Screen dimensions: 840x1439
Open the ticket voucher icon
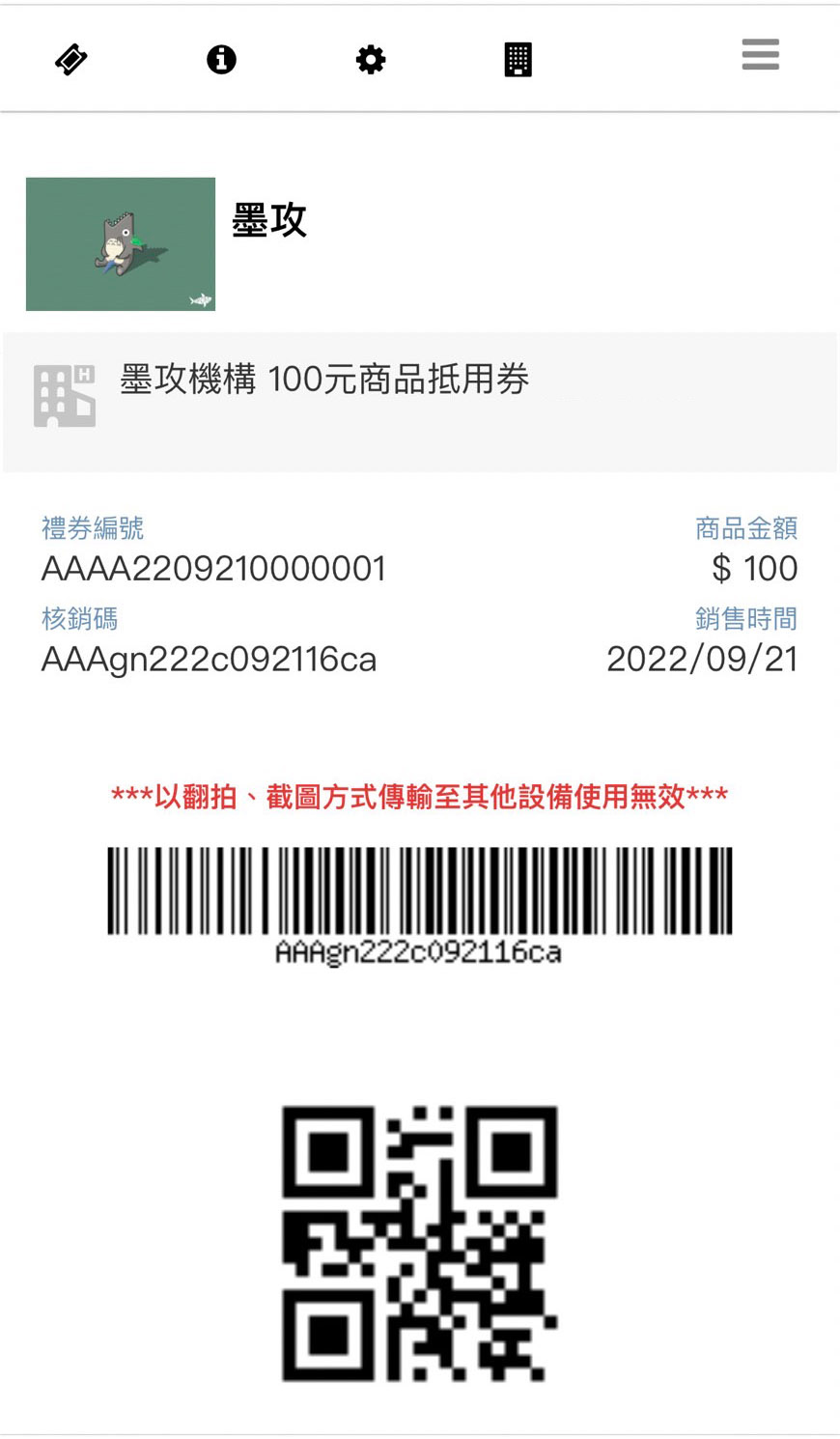[x=71, y=60]
